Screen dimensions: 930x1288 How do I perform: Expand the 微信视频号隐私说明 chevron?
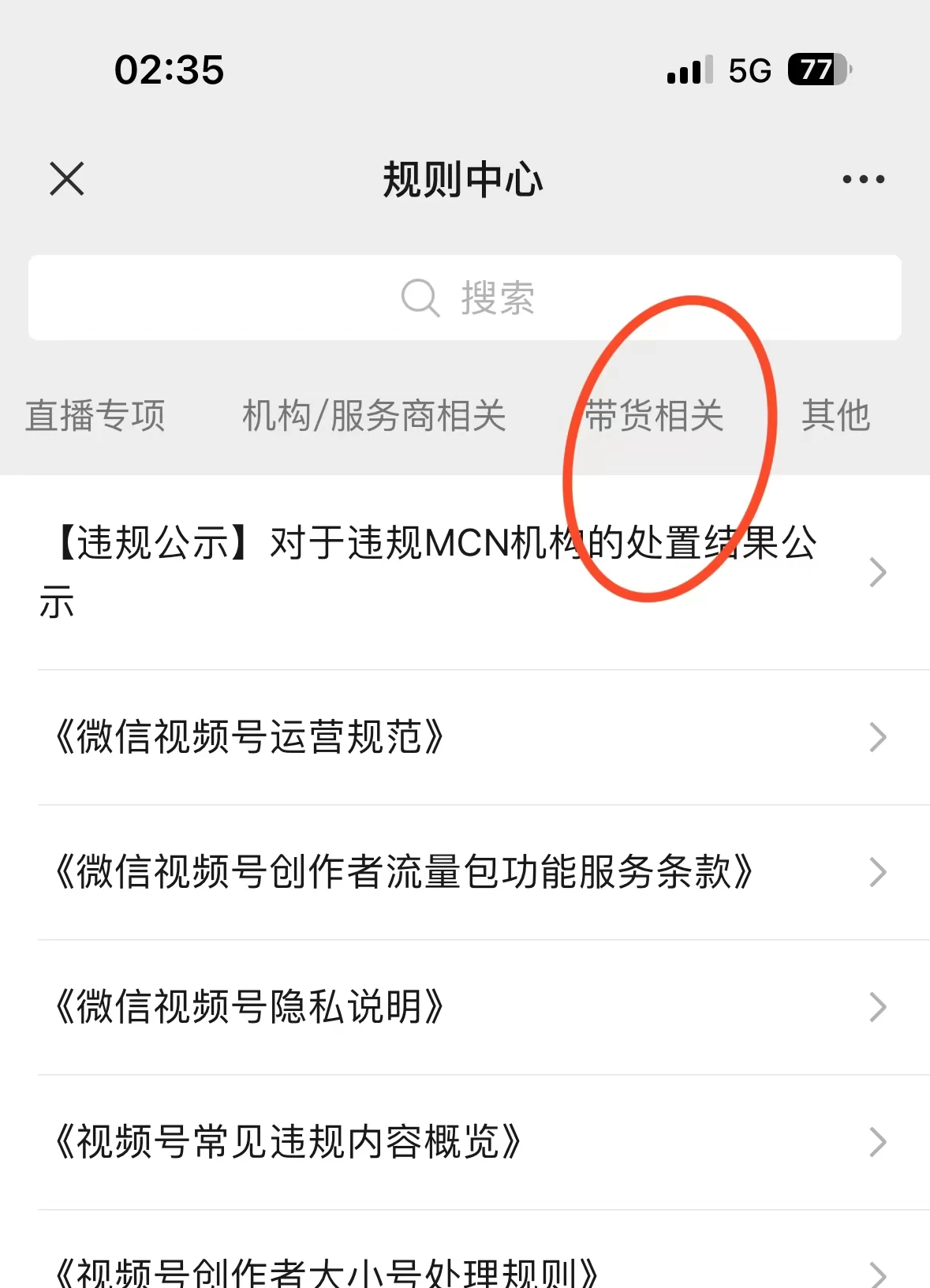[x=878, y=1006]
